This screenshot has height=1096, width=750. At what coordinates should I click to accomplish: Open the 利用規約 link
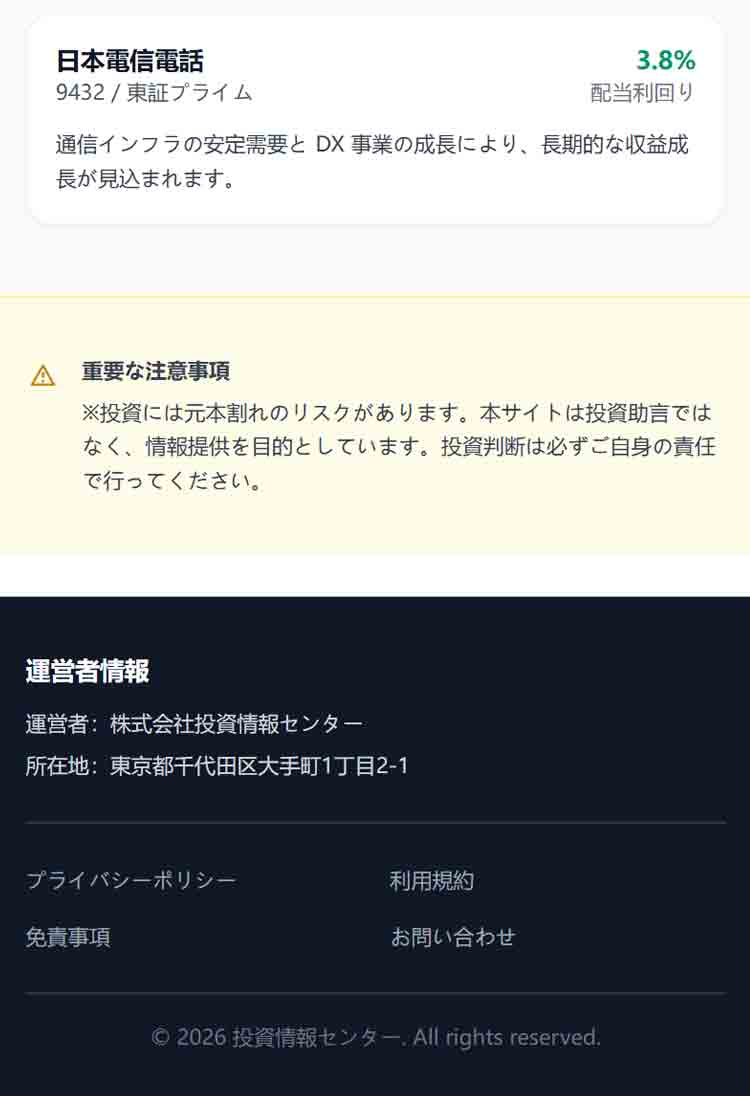point(432,880)
